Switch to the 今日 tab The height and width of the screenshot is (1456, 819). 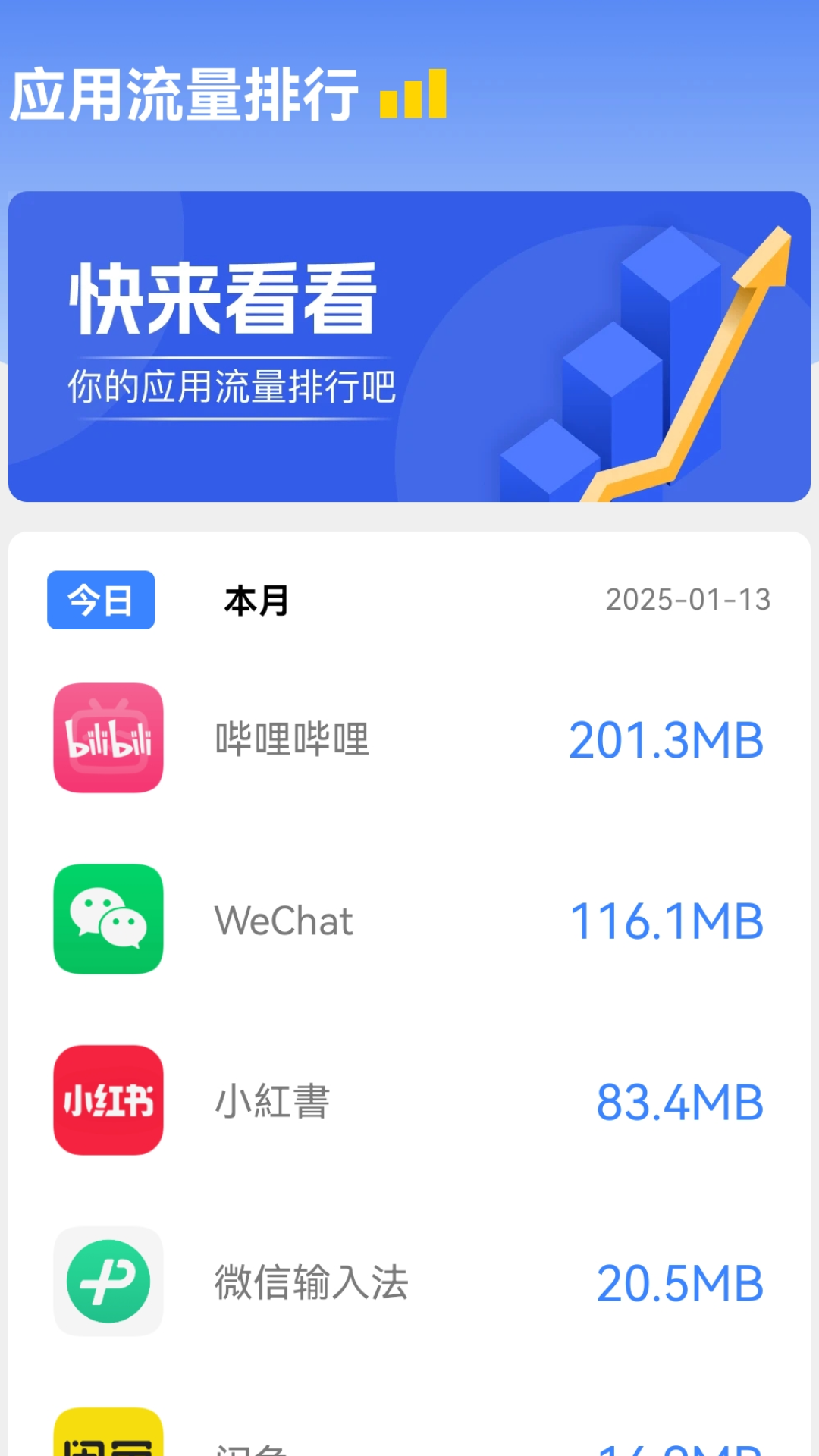[x=100, y=600]
